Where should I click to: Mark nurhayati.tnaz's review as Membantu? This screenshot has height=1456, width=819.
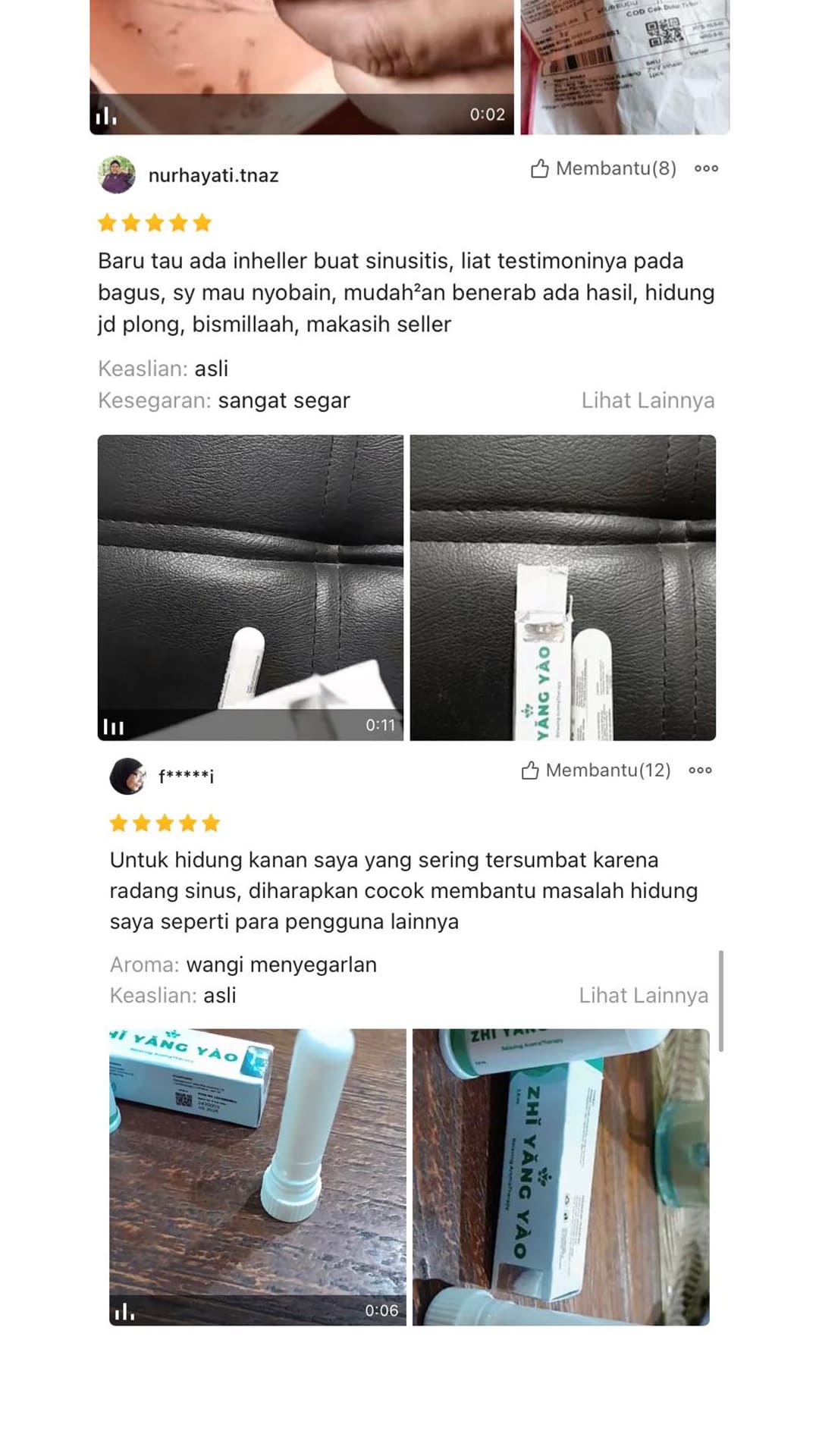pyautogui.click(x=603, y=168)
